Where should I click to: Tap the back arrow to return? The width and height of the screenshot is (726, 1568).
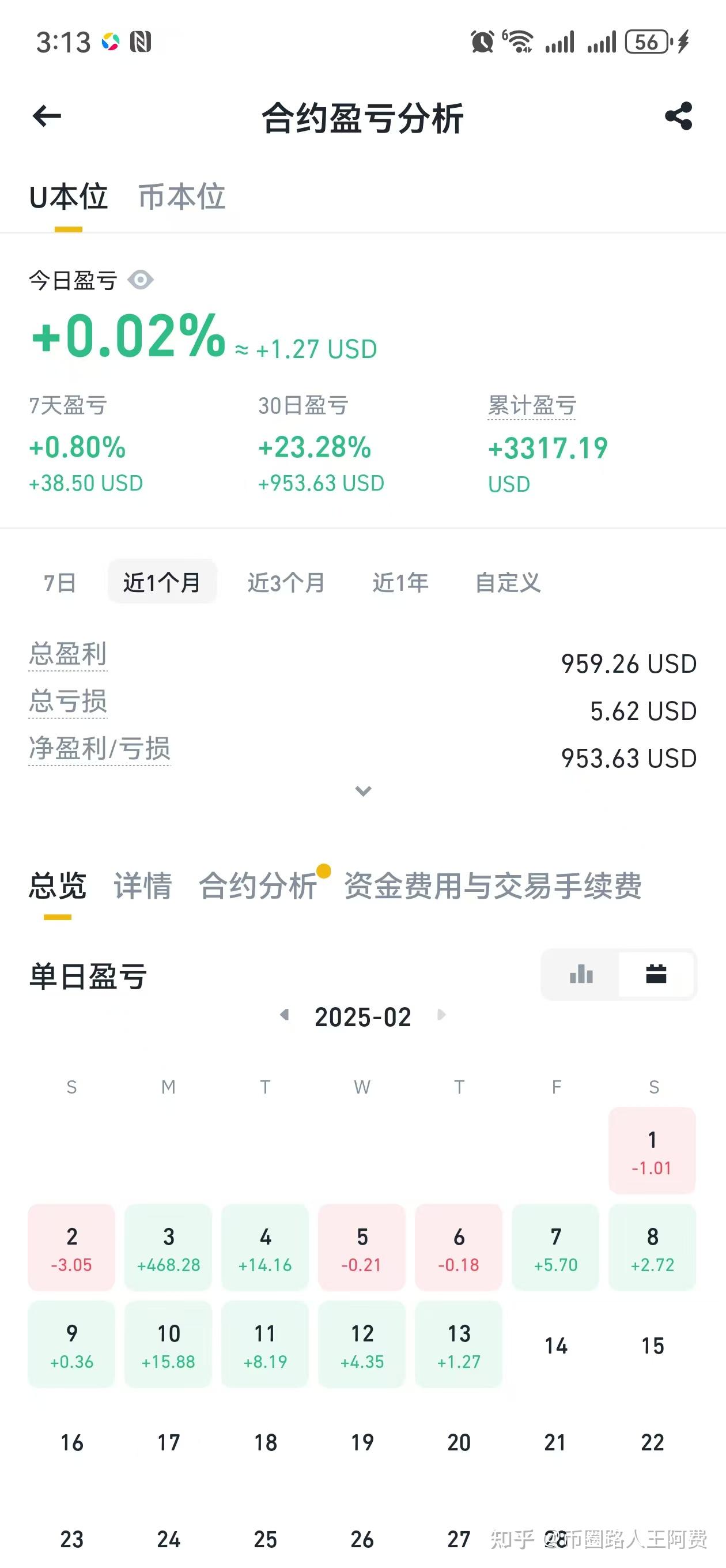click(x=46, y=117)
